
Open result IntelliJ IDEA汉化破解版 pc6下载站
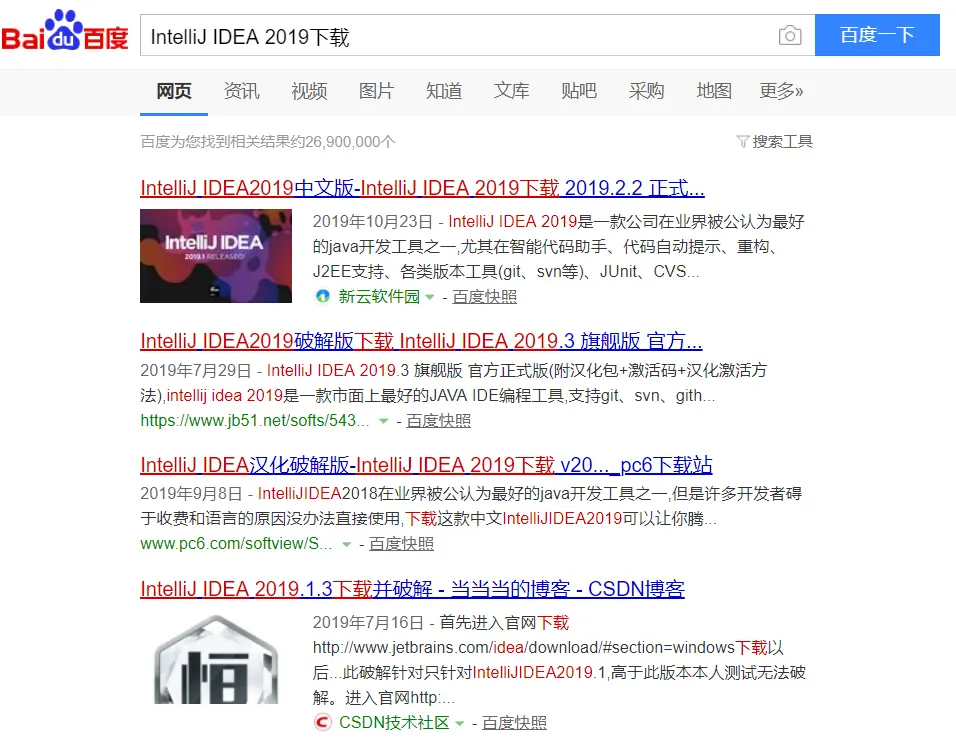coord(426,465)
